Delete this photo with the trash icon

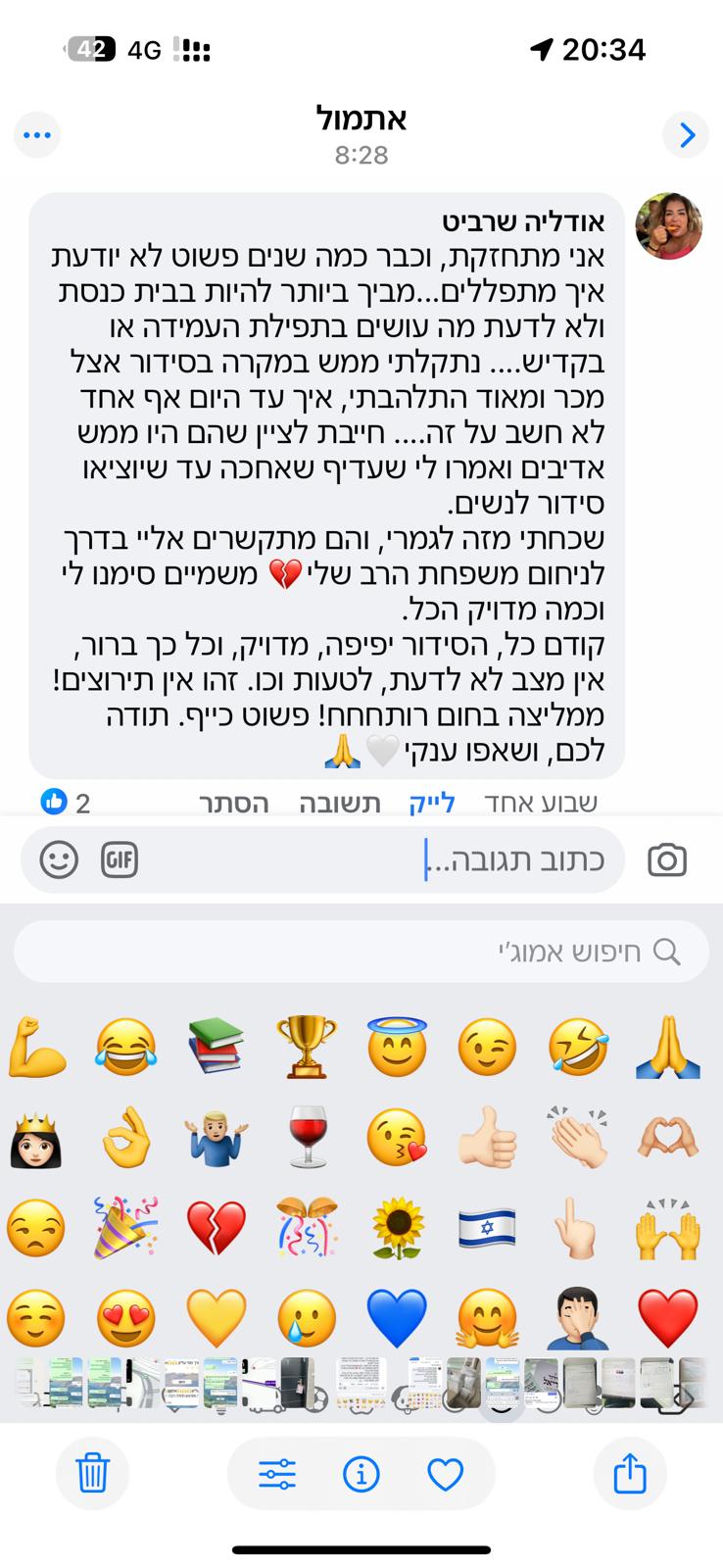point(92,1473)
